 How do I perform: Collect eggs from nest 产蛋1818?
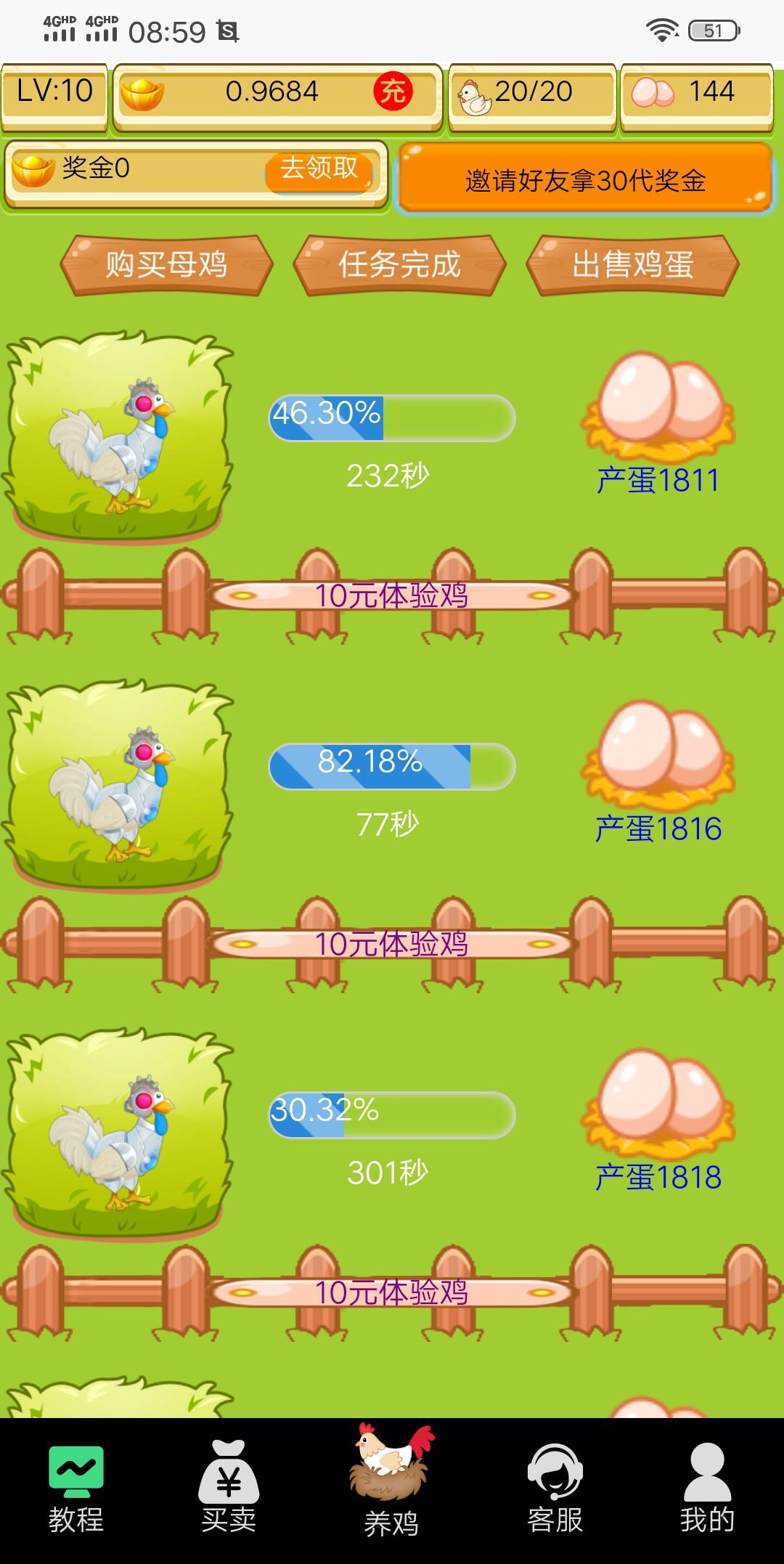tap(659, 1105)
